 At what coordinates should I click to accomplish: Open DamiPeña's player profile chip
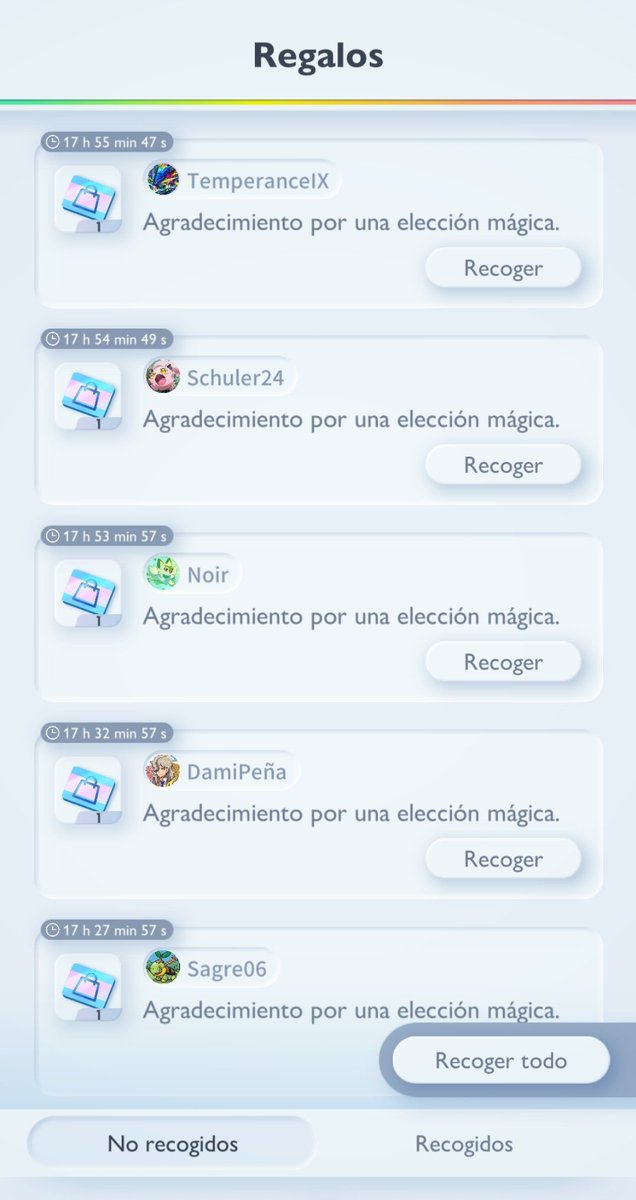point(219,771)
